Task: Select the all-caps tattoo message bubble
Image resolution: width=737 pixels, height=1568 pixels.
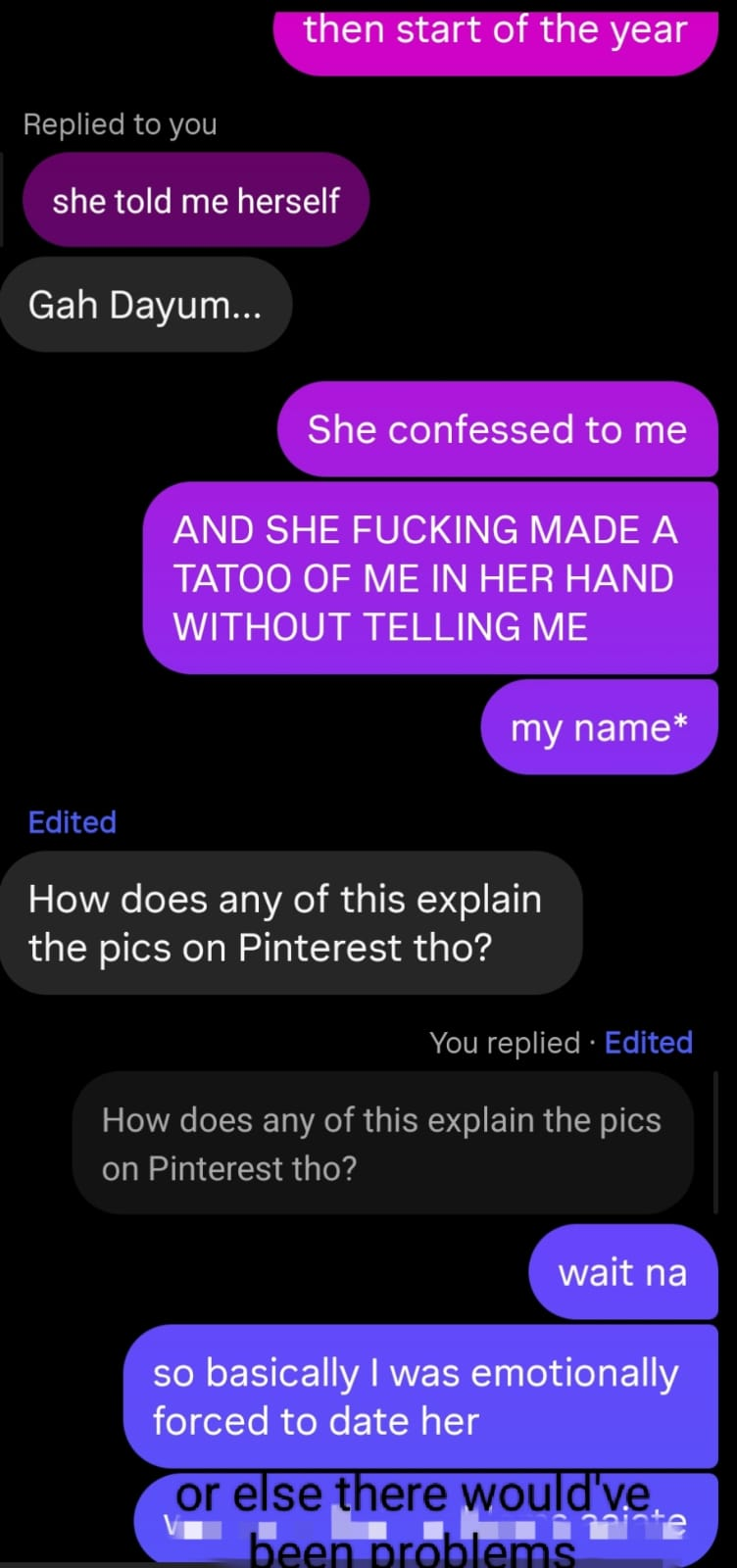Action: [x=431, y=578]
